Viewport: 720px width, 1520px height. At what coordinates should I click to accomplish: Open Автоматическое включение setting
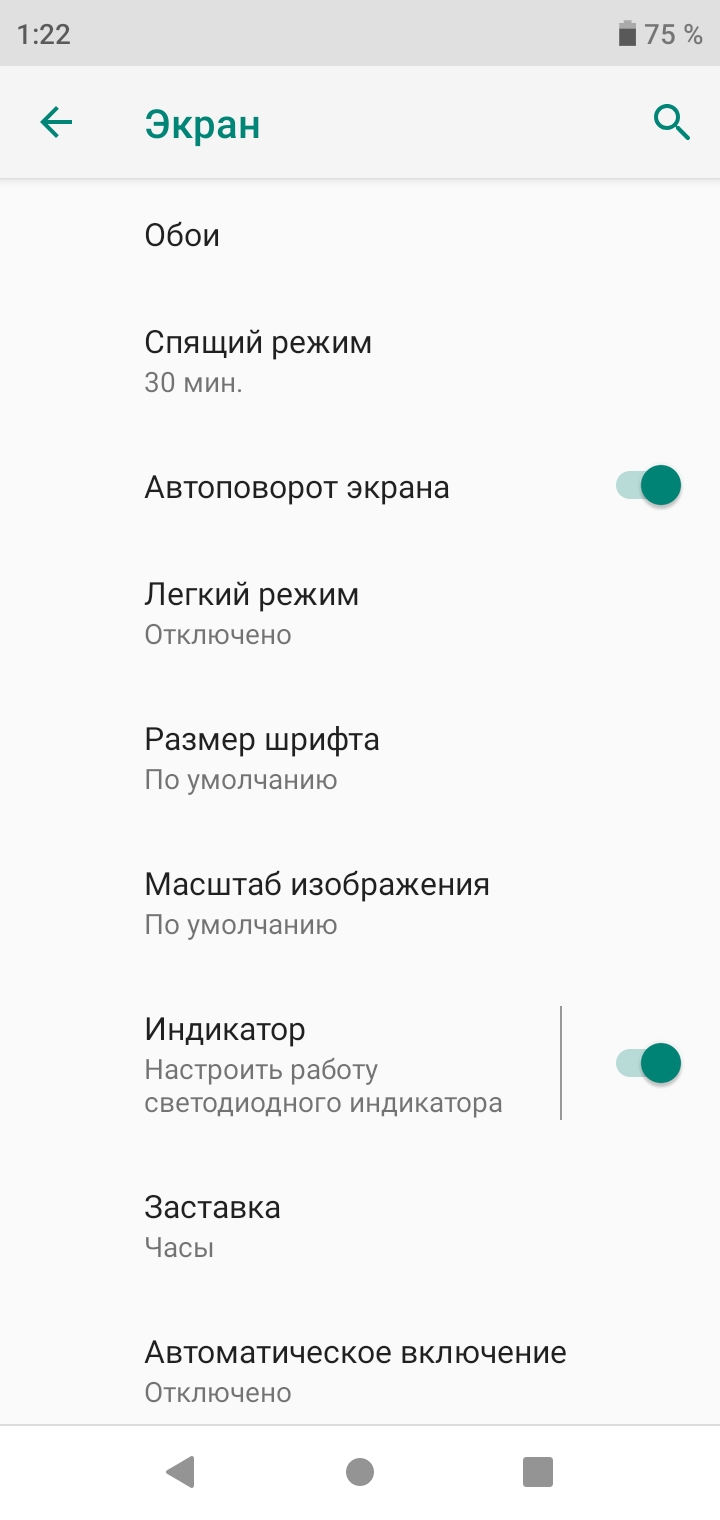(360, 1370)
